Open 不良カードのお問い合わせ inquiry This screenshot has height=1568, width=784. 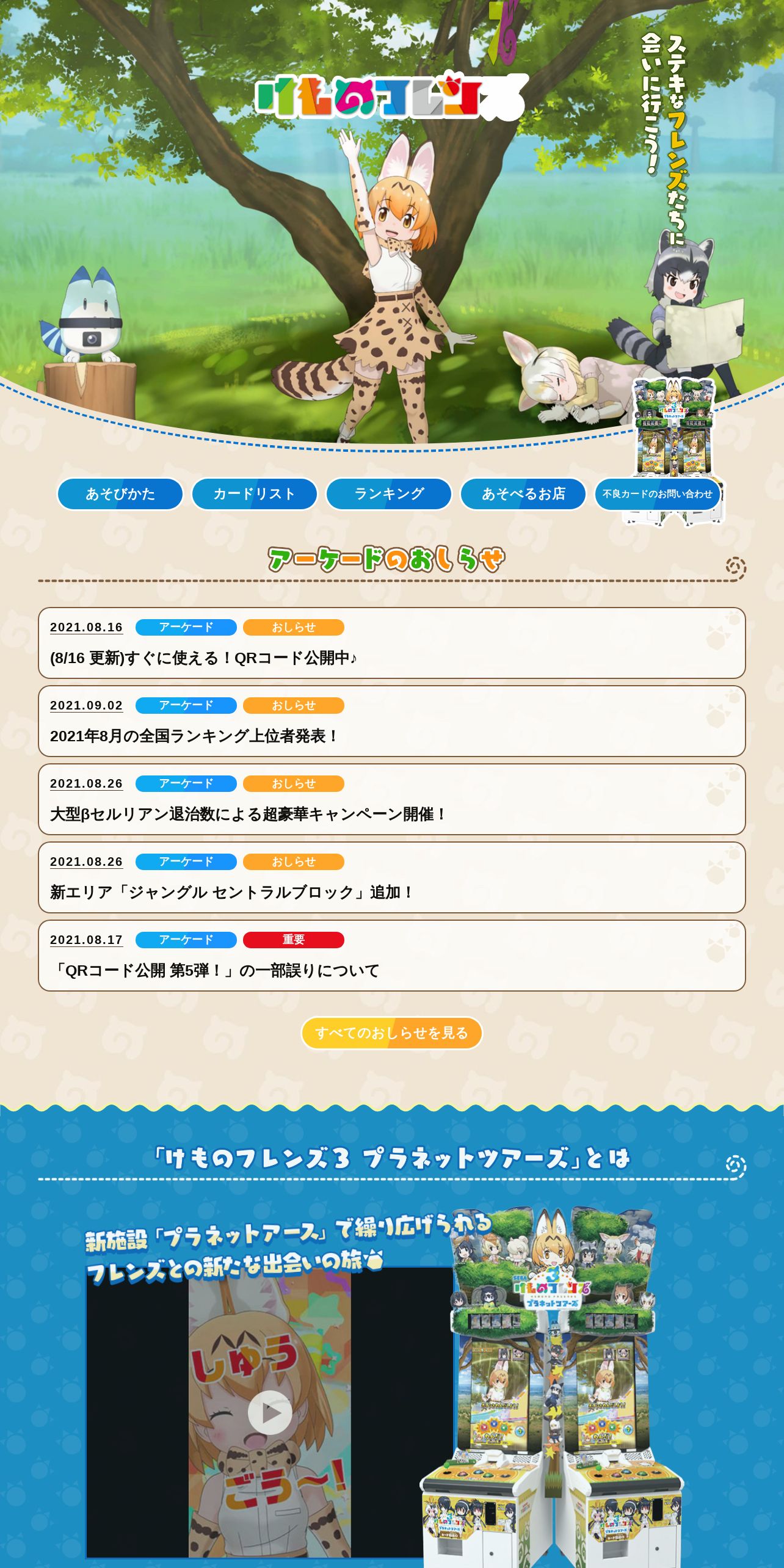658,494
